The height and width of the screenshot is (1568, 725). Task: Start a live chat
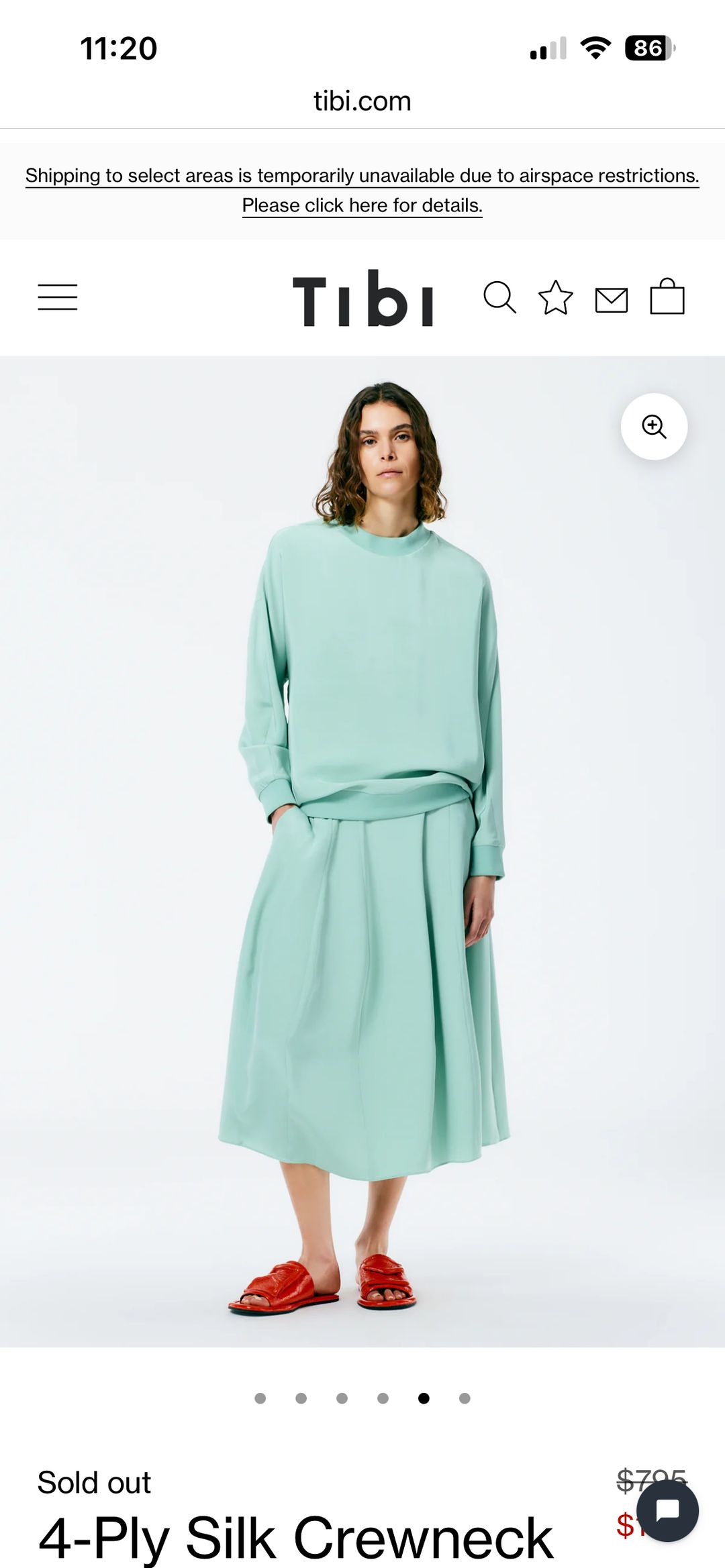667,1511
